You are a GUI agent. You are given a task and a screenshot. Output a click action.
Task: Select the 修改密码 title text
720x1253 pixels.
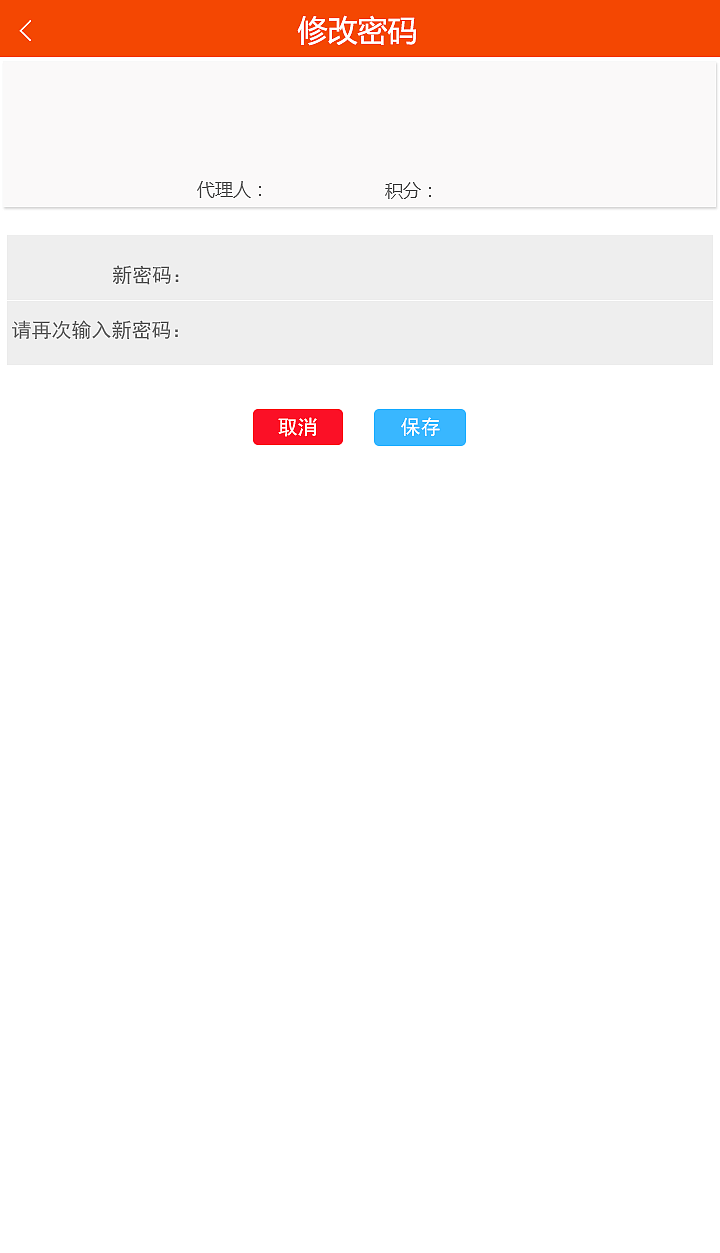(359, 31)
